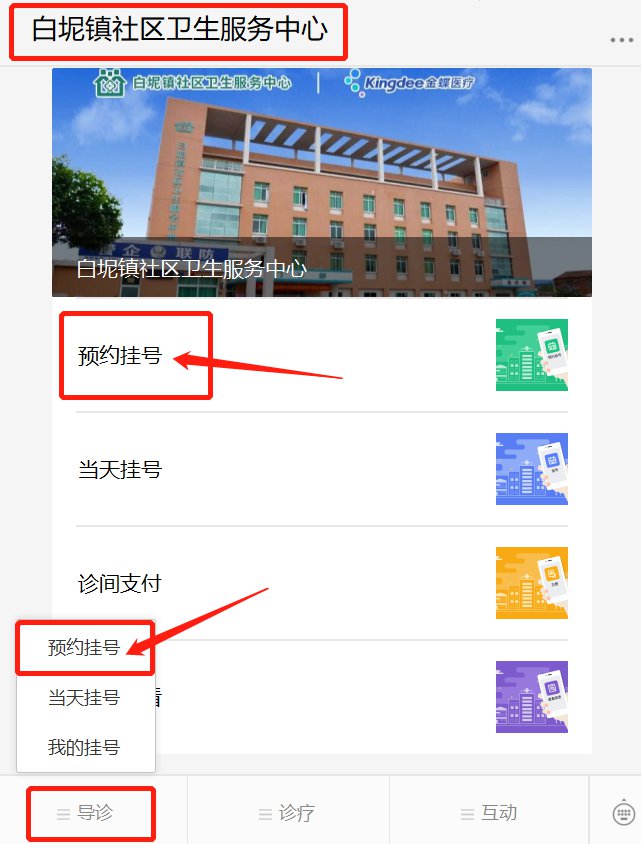The image size is (641, 844).
Task: Expand the 互动 bottom menu
Action: [490, 813]
